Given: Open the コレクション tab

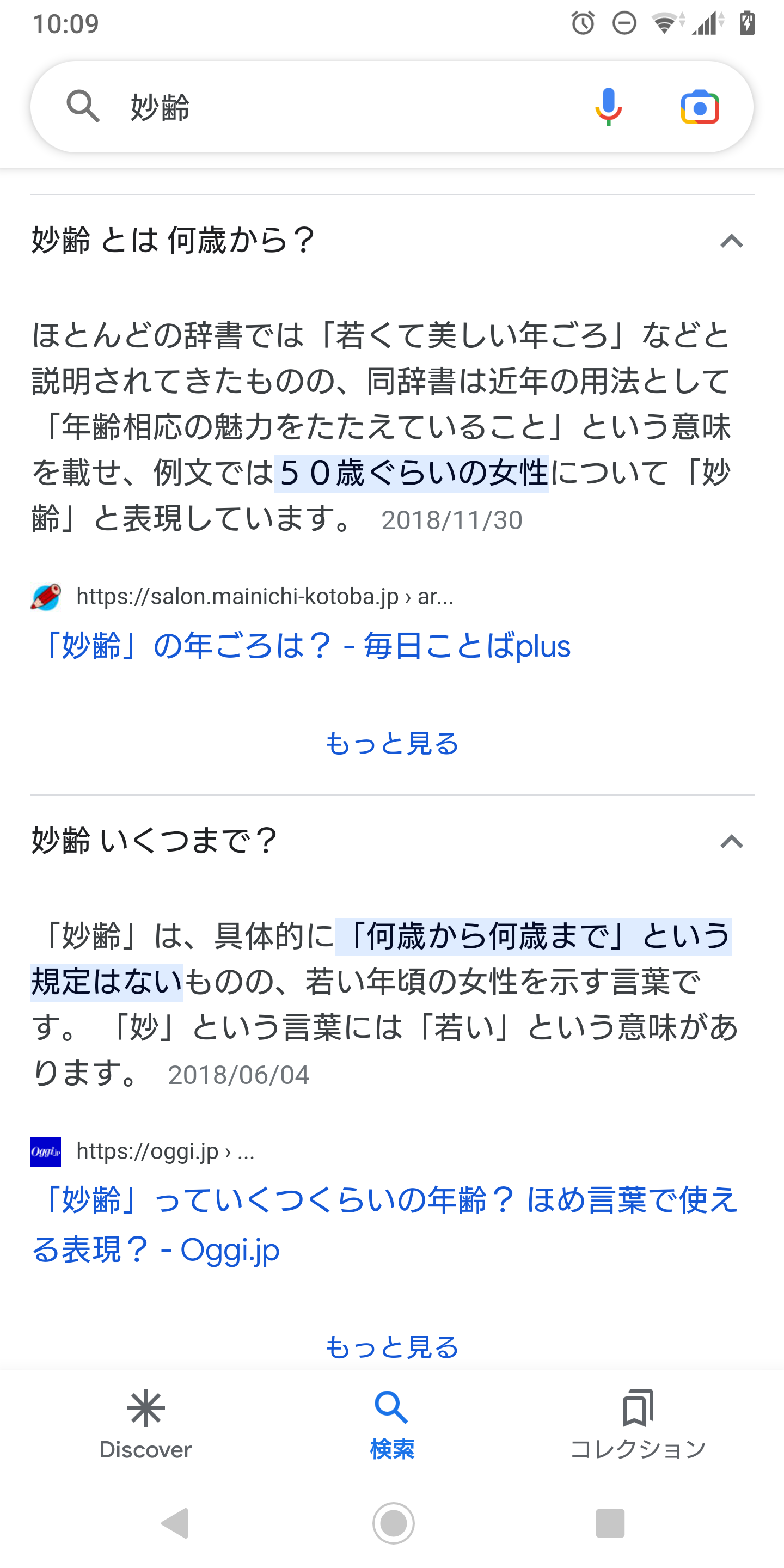Looking at the screenshot, I should 638,1424.
